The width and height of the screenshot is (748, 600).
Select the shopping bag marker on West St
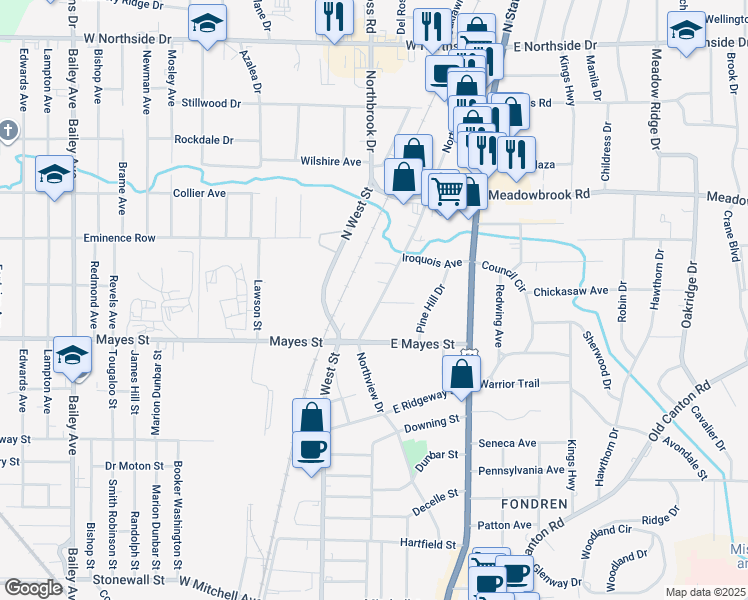(x=311, y=417)
